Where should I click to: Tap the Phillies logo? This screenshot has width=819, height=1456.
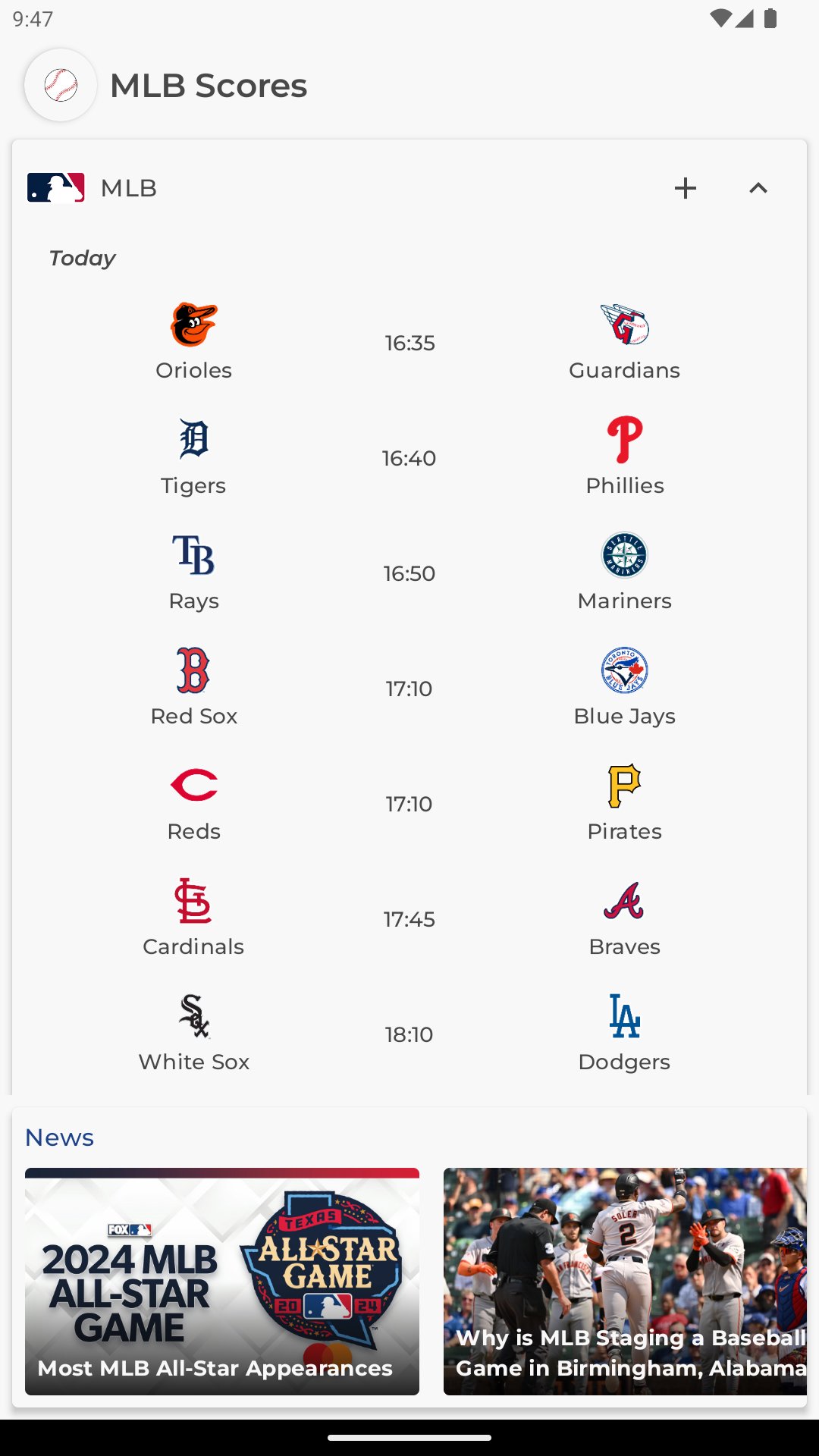(x=624, y=439)
